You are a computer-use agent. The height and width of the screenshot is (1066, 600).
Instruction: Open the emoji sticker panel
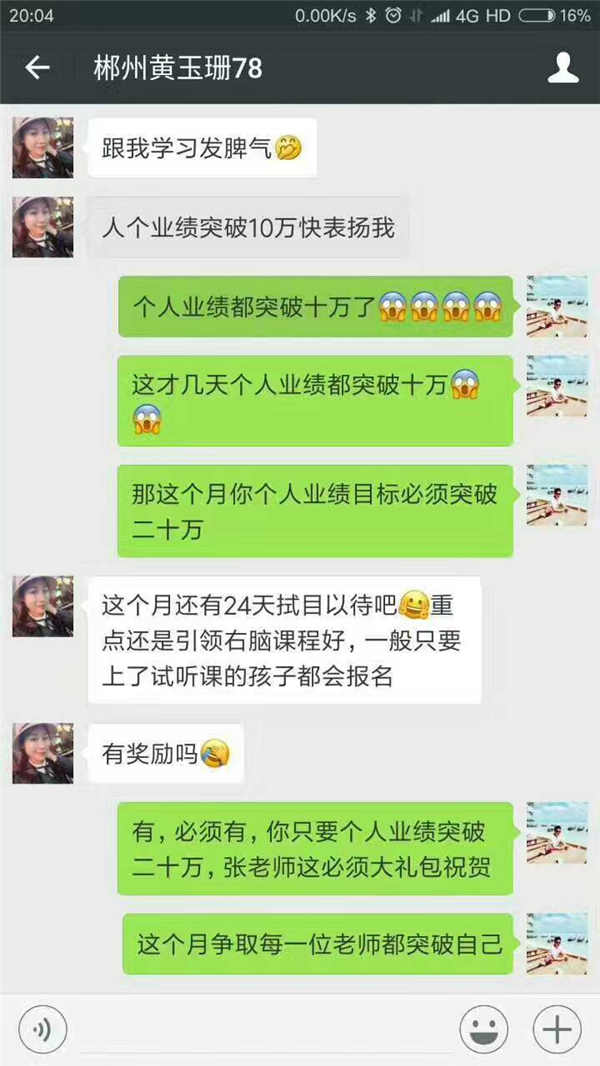pyautogui.click(x=483, y=1029)
